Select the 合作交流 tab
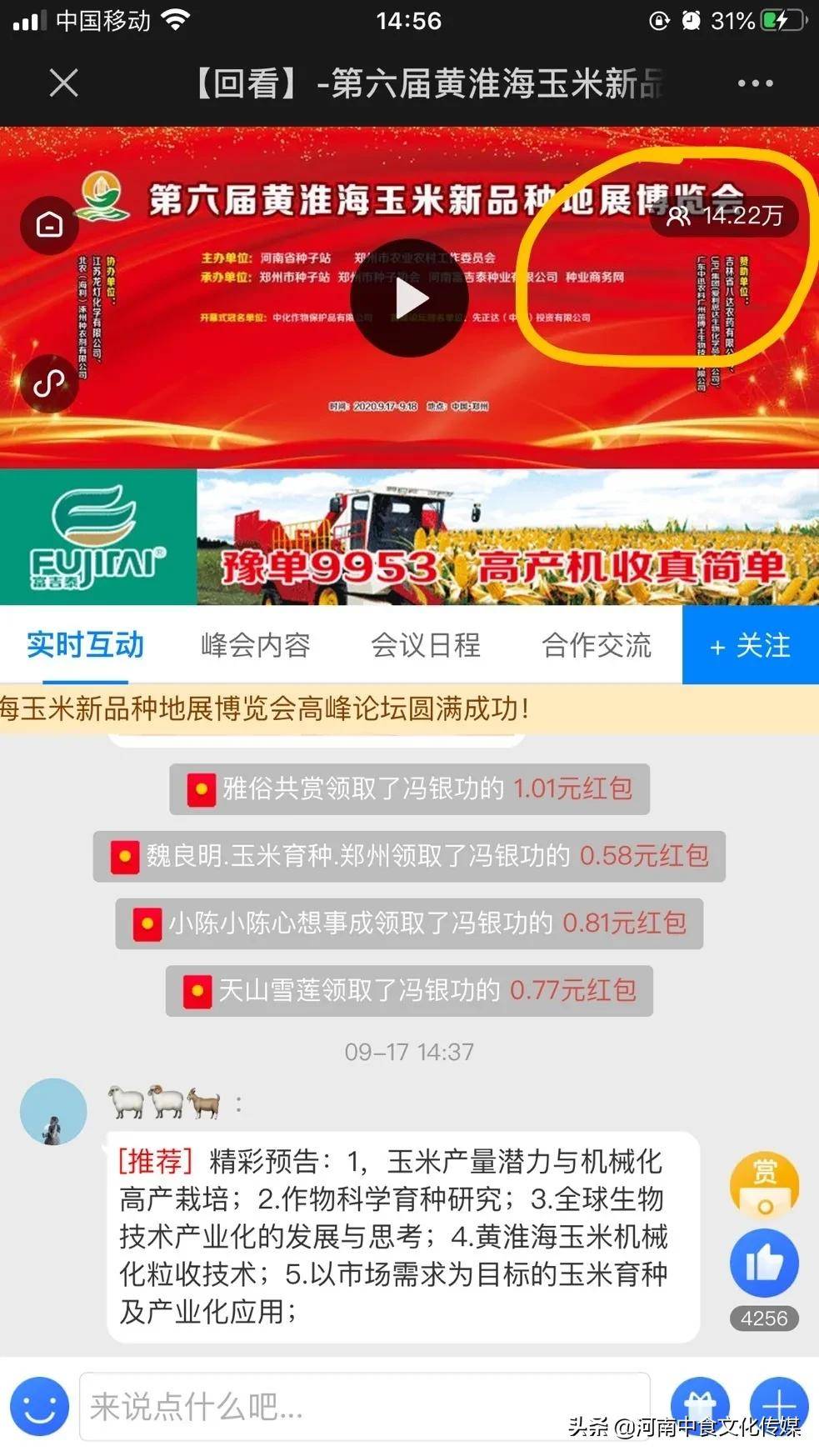 597,645
